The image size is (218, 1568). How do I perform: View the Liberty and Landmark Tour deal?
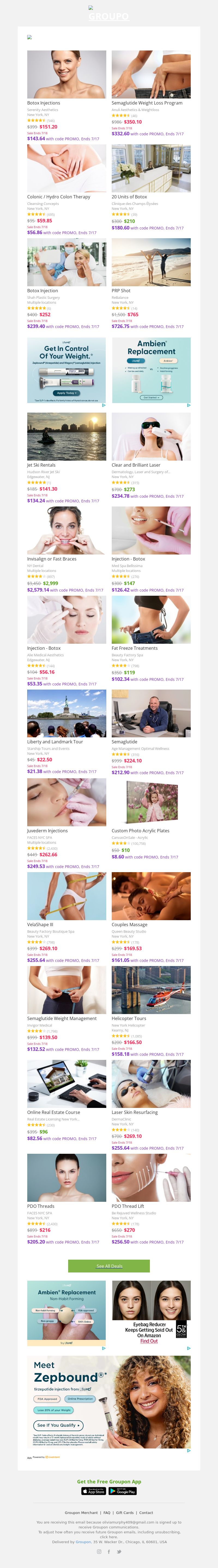click(55, 741)
